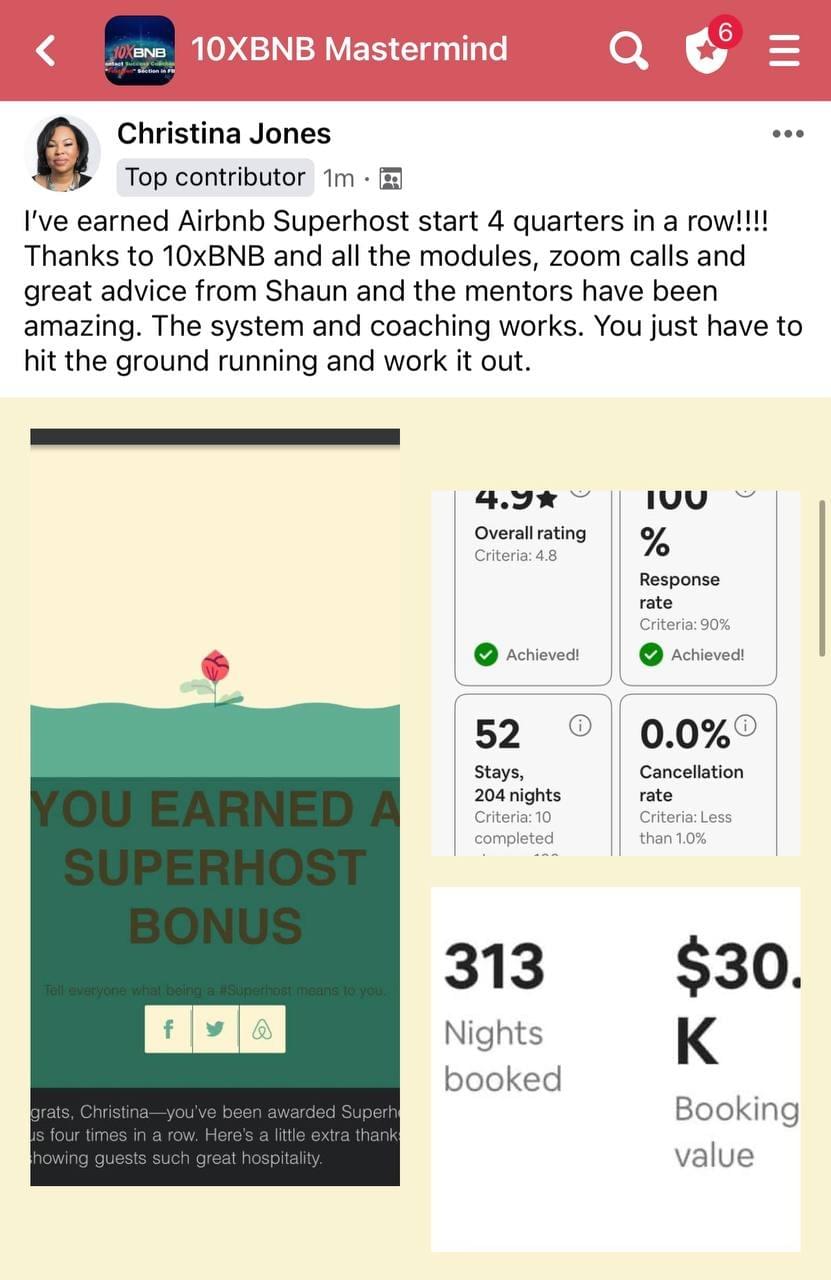The image size is (831, 1280).
Task: Go back from 10XBNB Mastermind group
Action: coord(45,50)
